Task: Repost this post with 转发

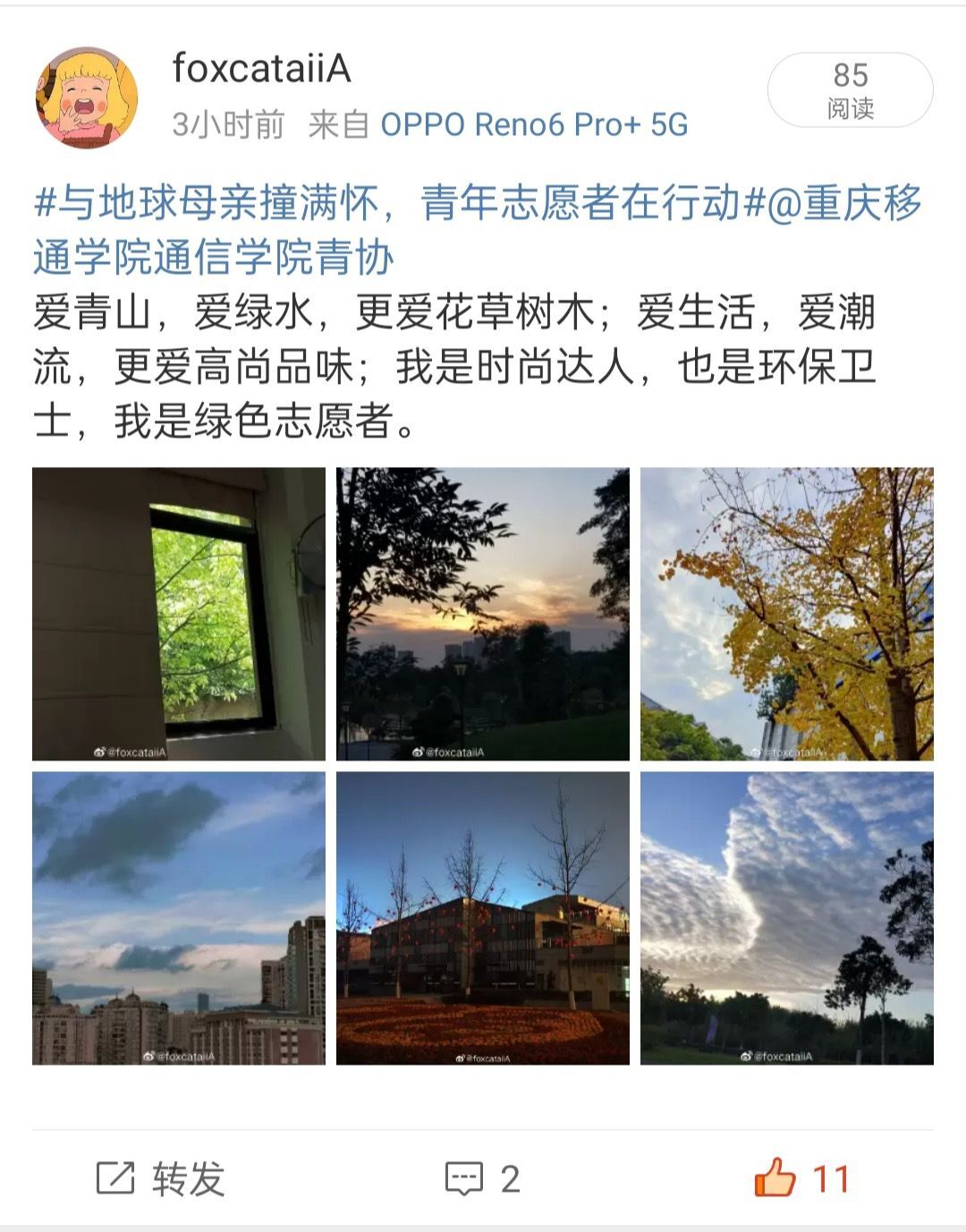Action: pos(161,1178)
